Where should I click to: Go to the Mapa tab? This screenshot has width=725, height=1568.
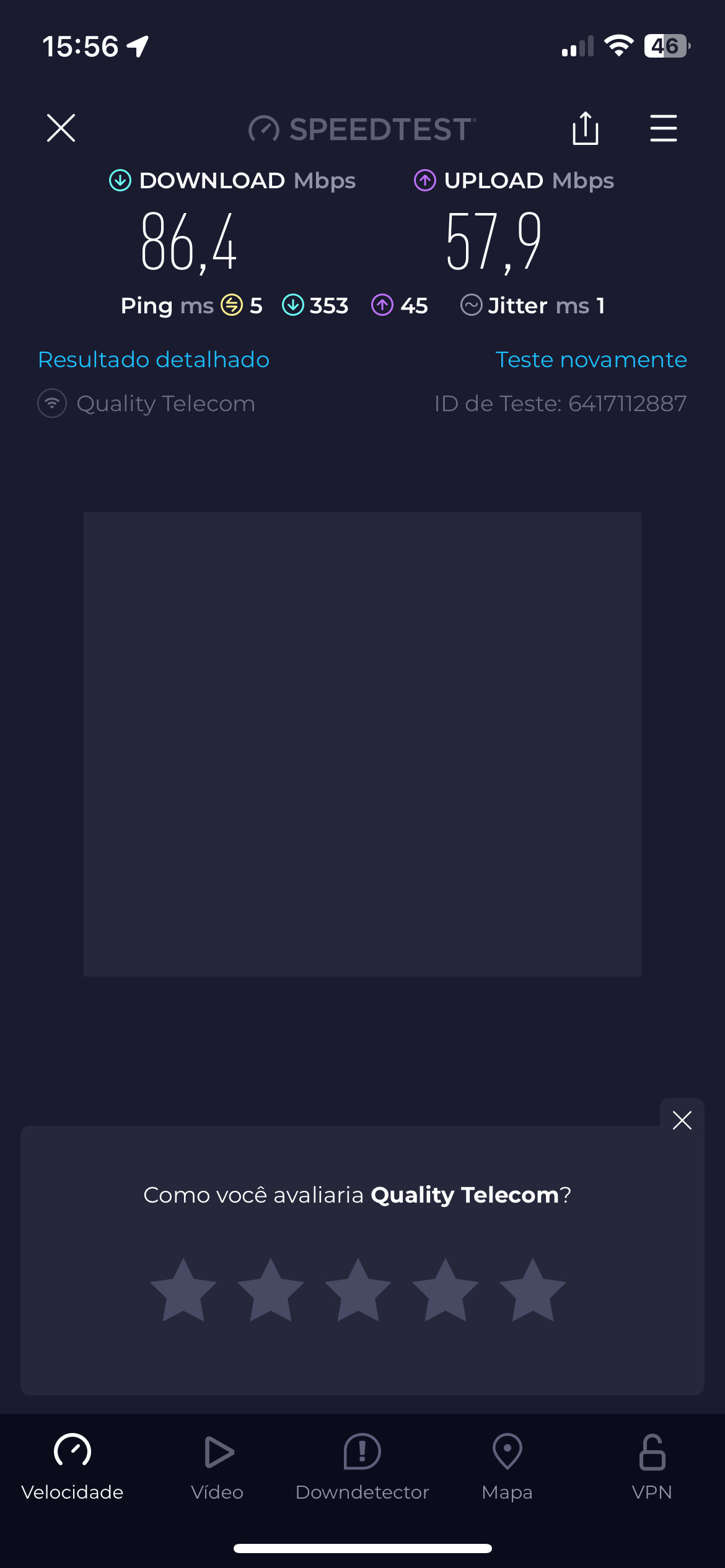click(x=507, y=1466)
